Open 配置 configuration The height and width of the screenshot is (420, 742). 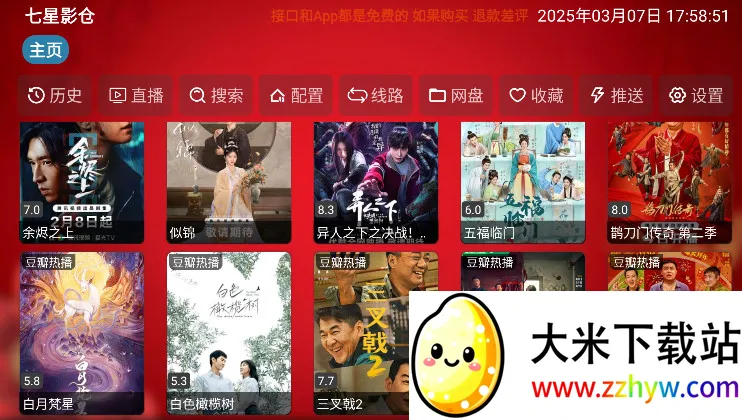click(x=296, y=96)
